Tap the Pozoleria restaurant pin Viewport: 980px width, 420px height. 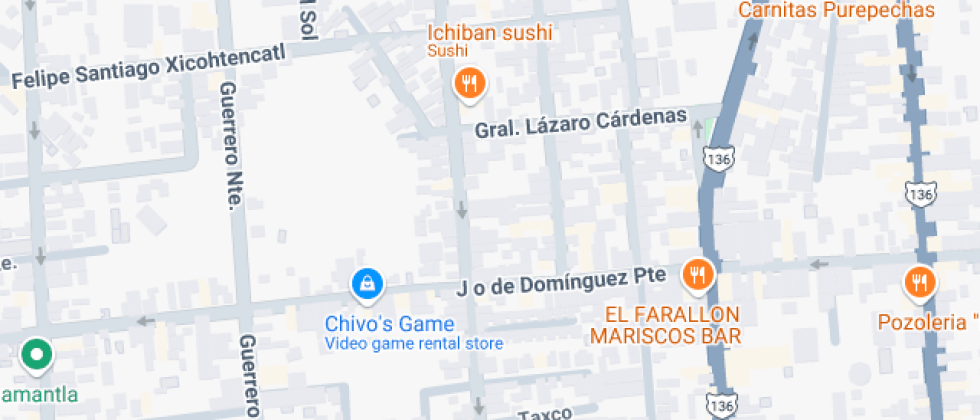(919, 282)
